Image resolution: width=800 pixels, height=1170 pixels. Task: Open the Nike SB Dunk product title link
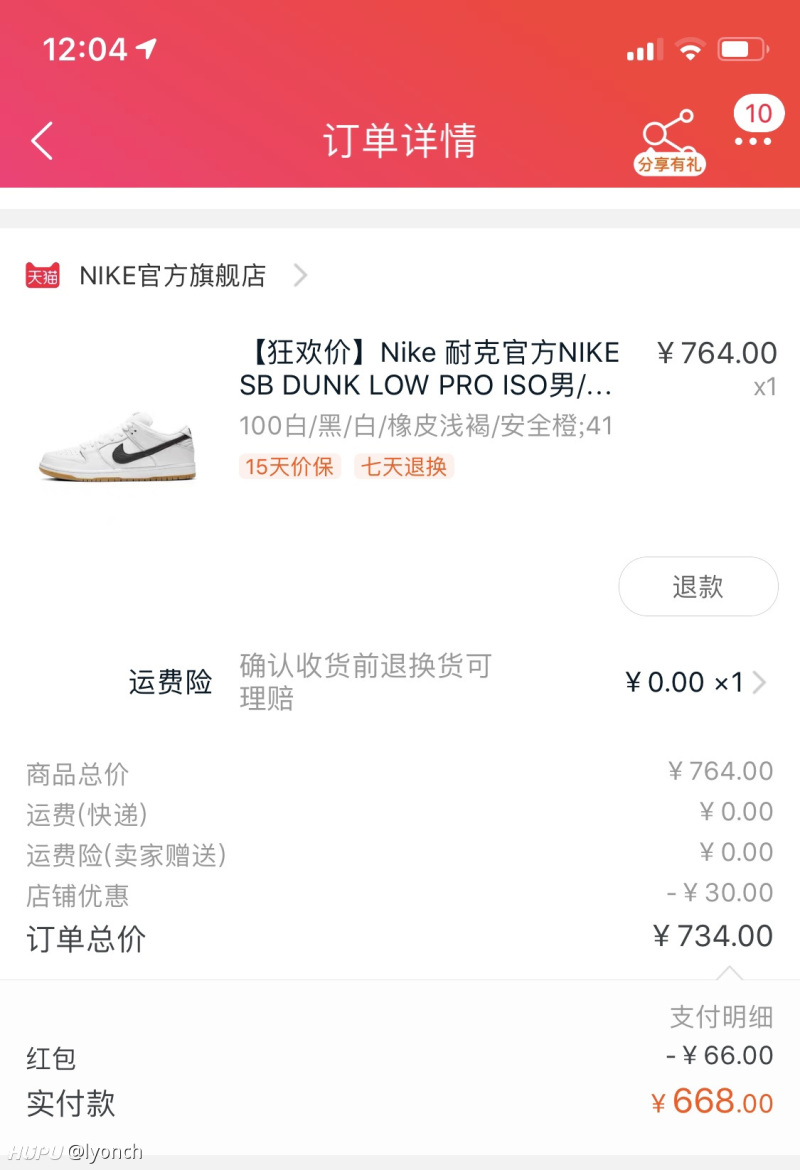[430, 369]
